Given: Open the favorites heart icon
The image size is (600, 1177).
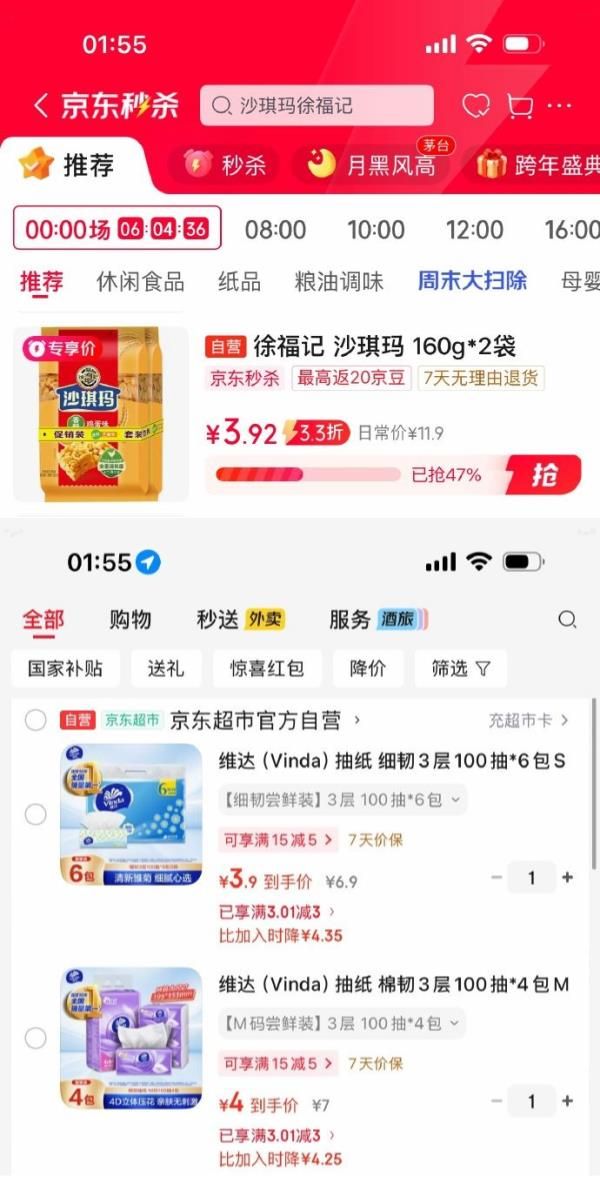Looking at the screenshot, I should 475,106.
